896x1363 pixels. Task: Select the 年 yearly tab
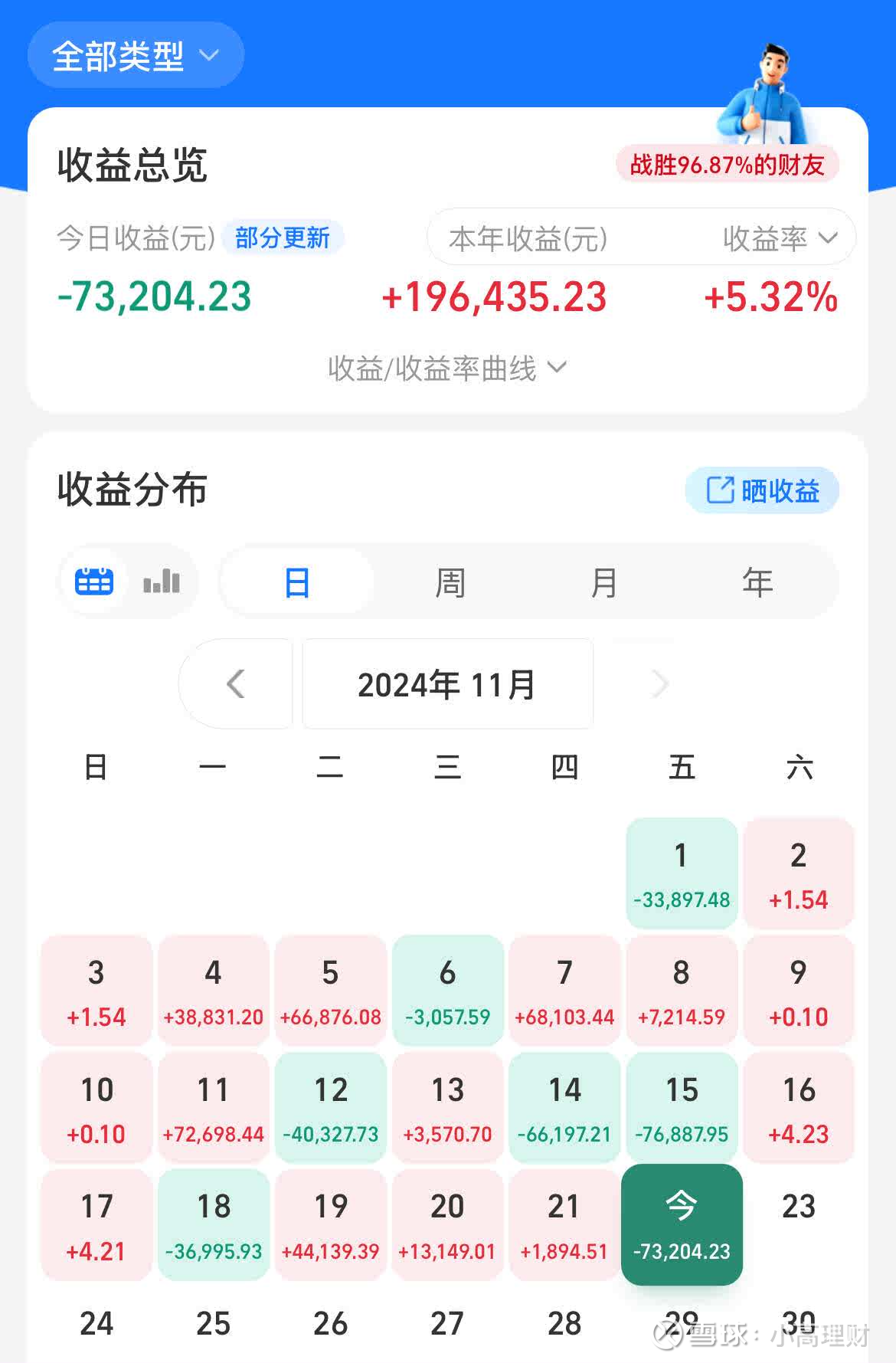pos(758,581)
